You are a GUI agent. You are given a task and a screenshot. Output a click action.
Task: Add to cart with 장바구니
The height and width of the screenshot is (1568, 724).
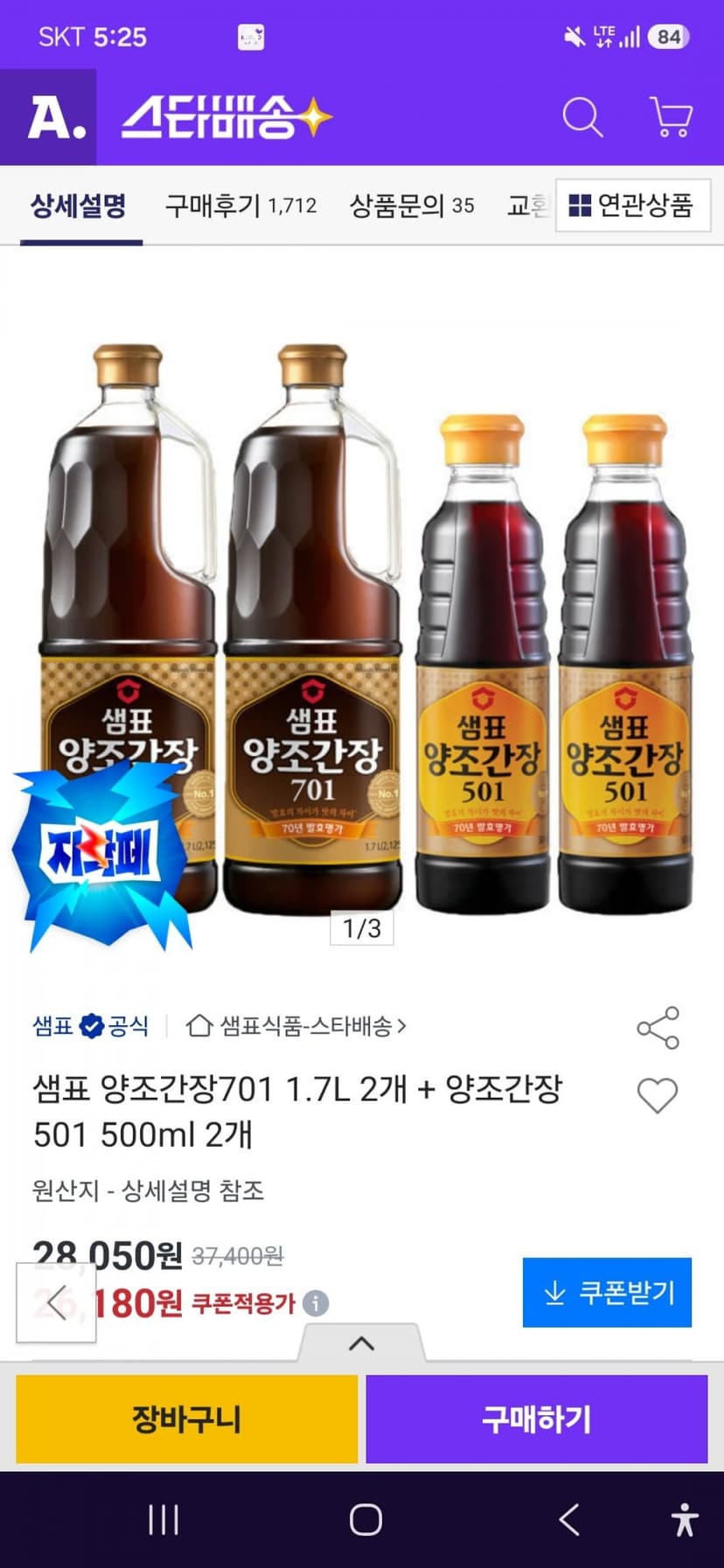click(187, 1419)
